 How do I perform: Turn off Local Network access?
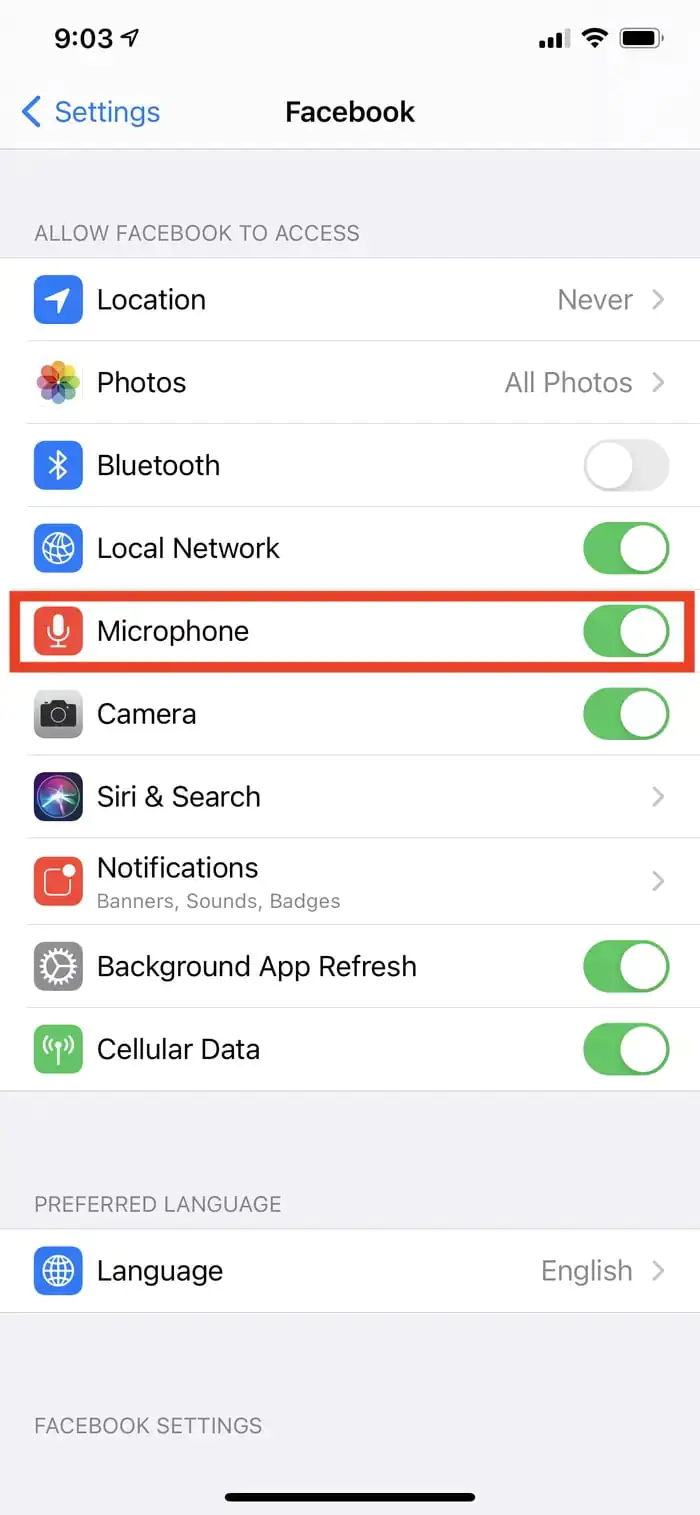click(x=625, y=548)
